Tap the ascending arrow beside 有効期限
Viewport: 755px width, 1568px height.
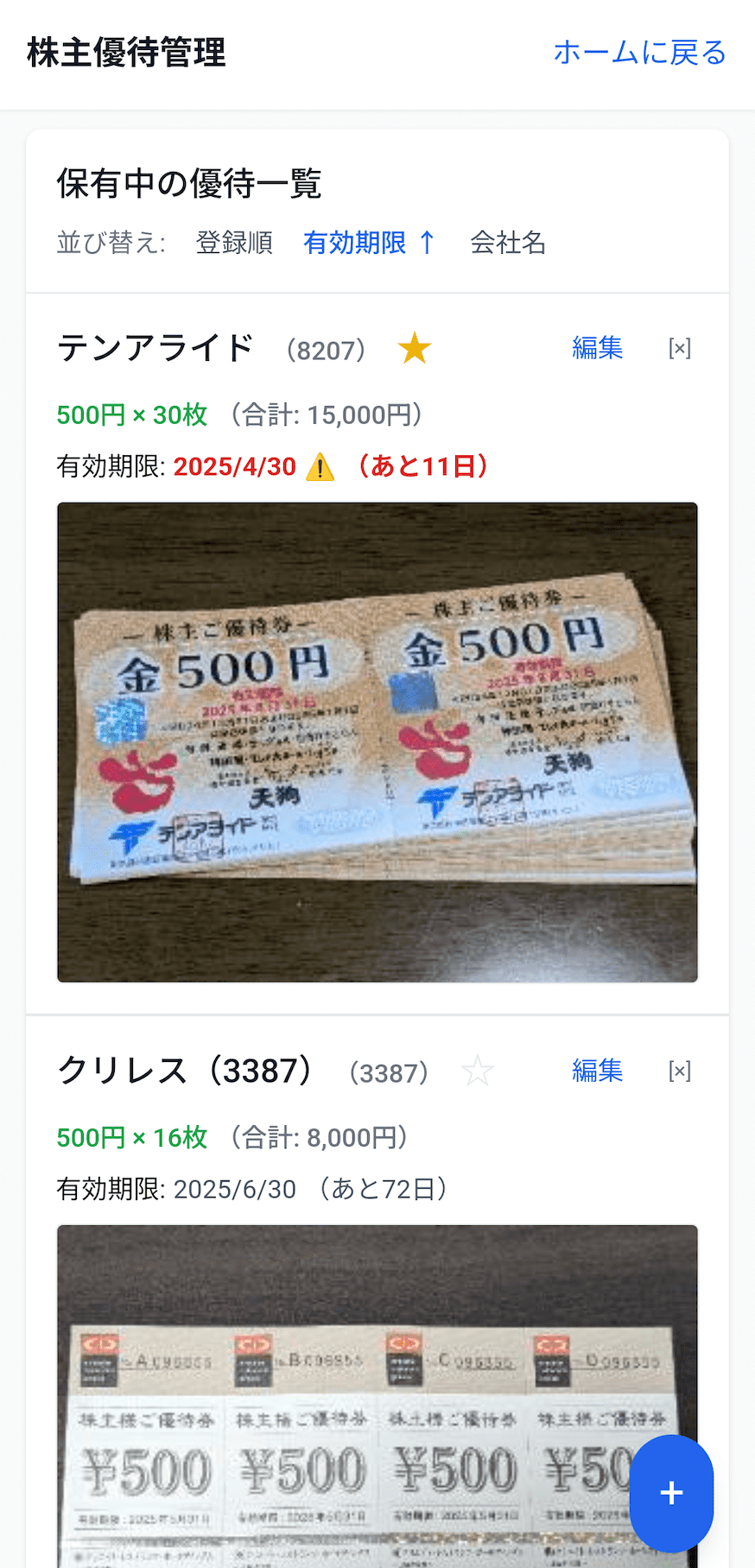click(x=426, y=243)
